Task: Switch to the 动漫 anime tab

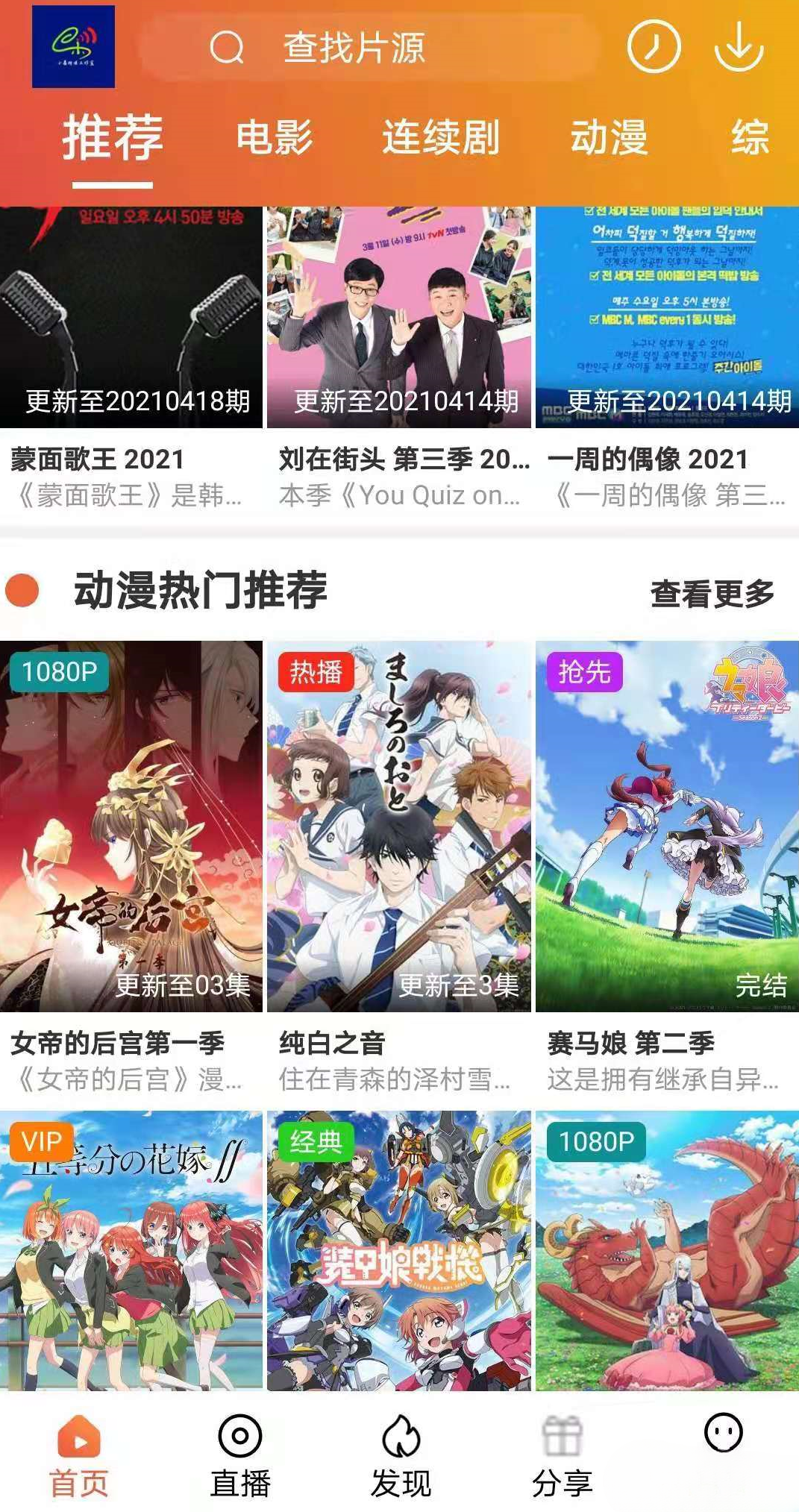Action: [x=608, y=138]
